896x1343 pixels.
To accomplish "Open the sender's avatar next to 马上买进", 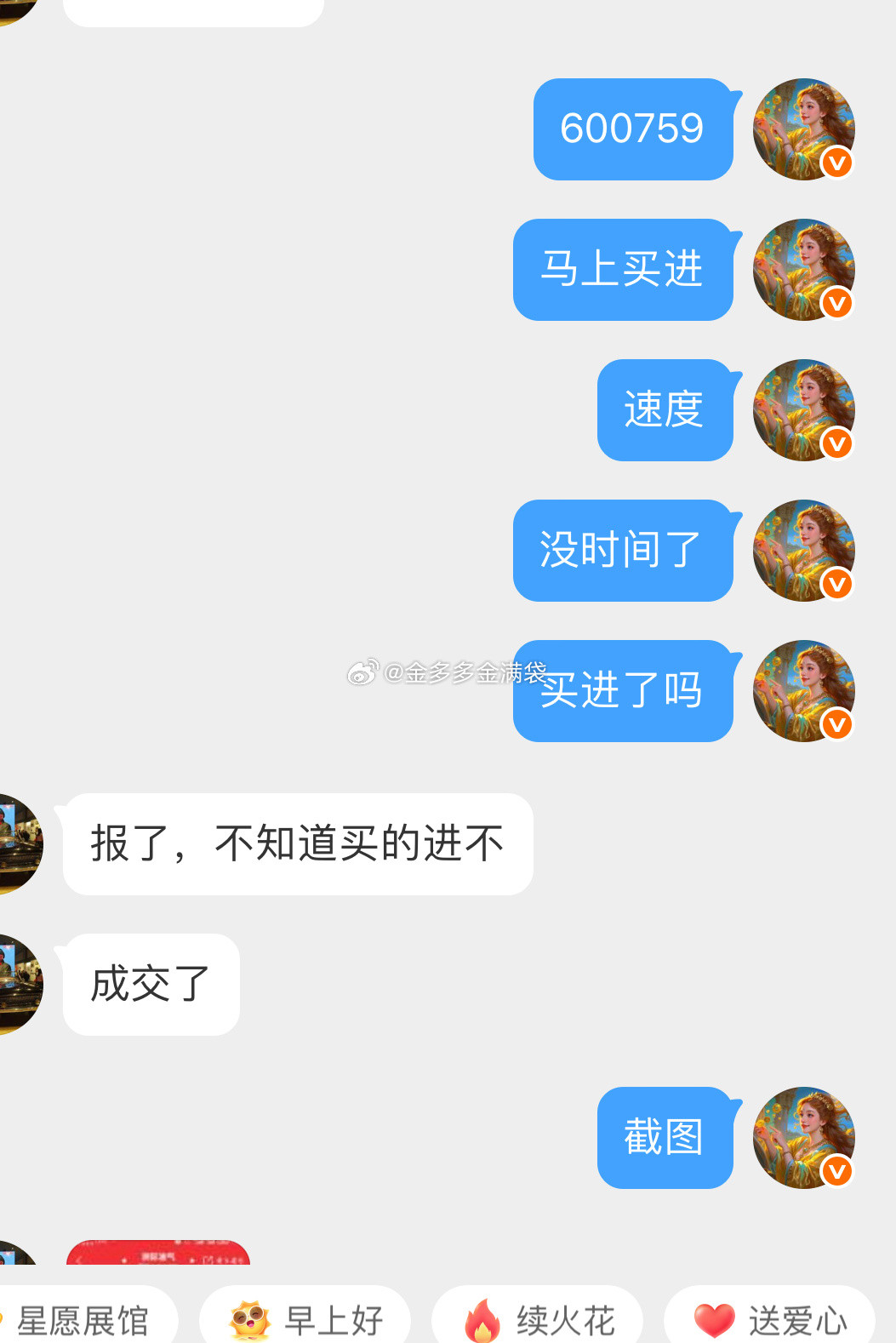I will 802,271.
